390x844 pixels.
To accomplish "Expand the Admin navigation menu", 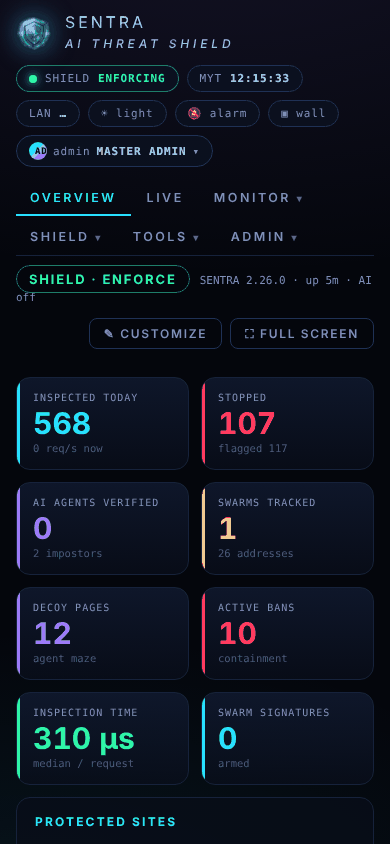I will [264, 236].
